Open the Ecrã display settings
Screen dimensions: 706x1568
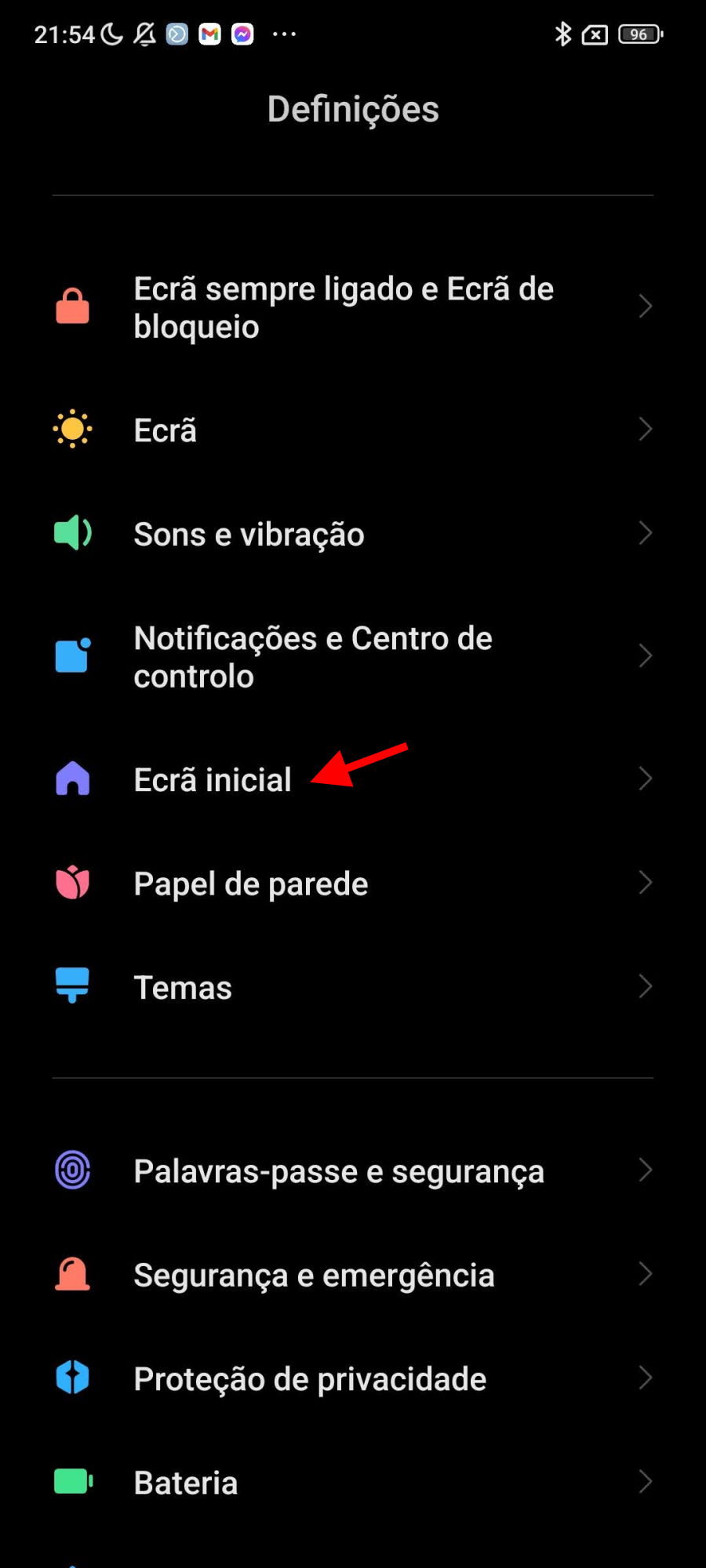point(353,430)
